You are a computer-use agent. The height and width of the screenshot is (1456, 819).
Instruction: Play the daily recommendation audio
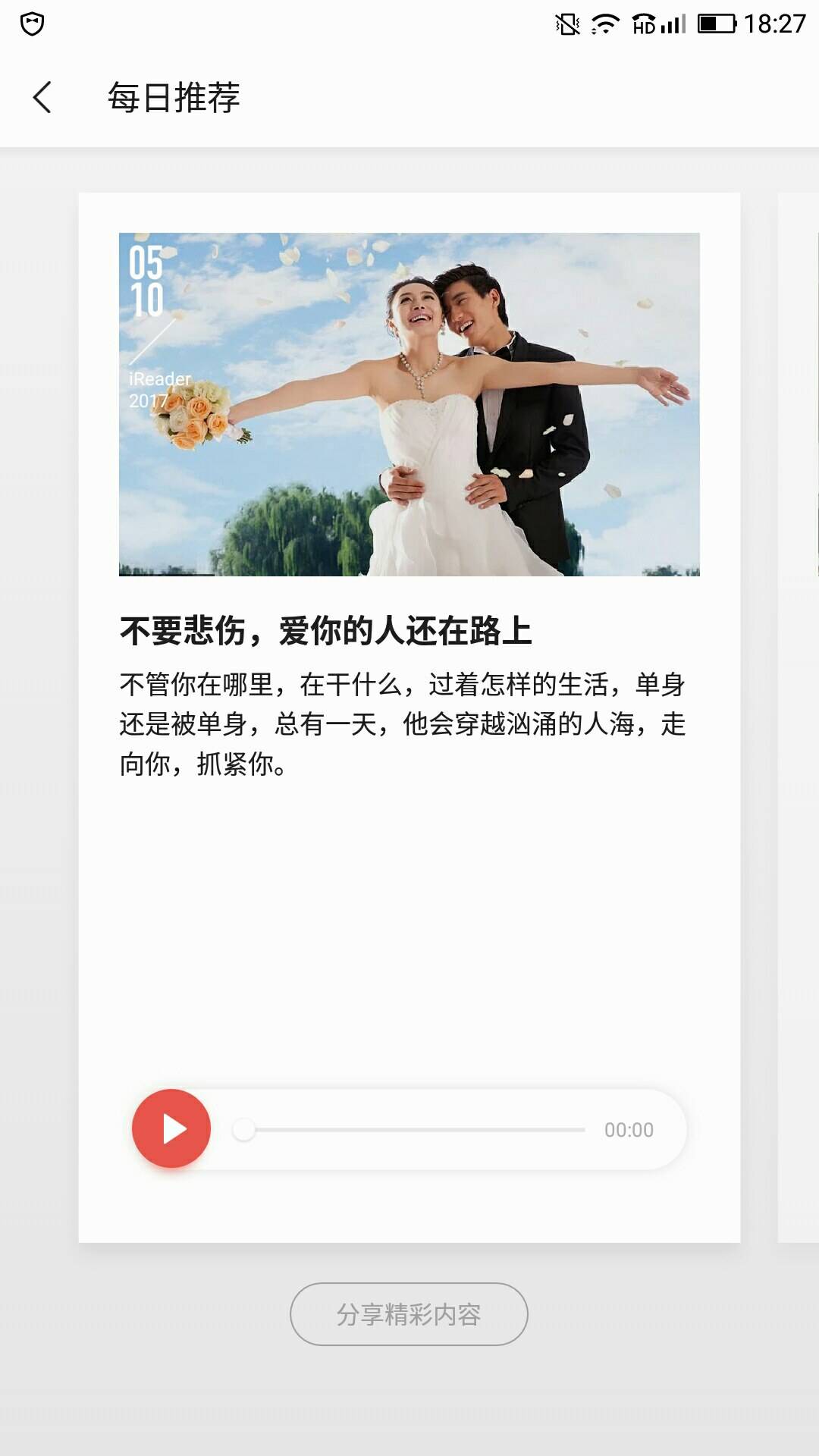tap(171, 1128)
